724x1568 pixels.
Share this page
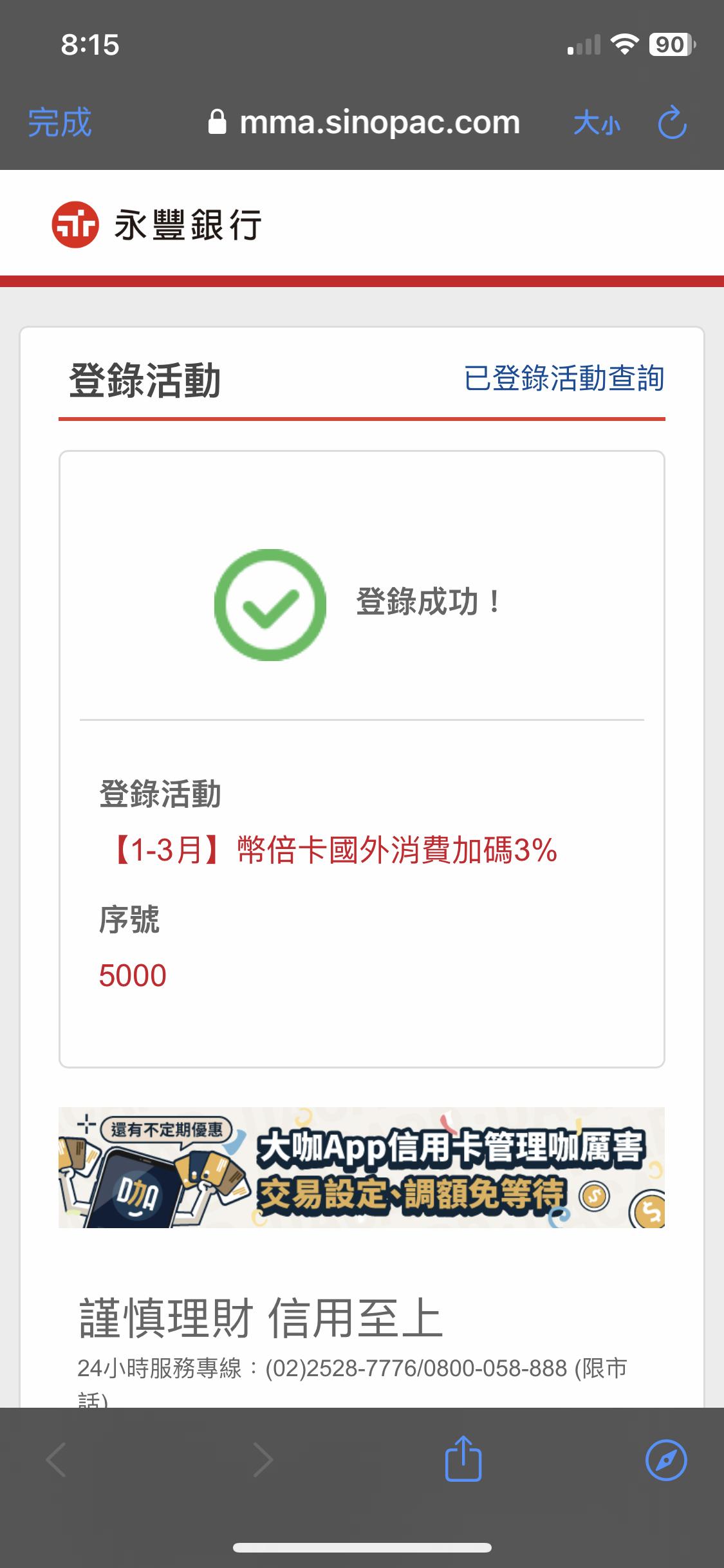click(463, 1459)
